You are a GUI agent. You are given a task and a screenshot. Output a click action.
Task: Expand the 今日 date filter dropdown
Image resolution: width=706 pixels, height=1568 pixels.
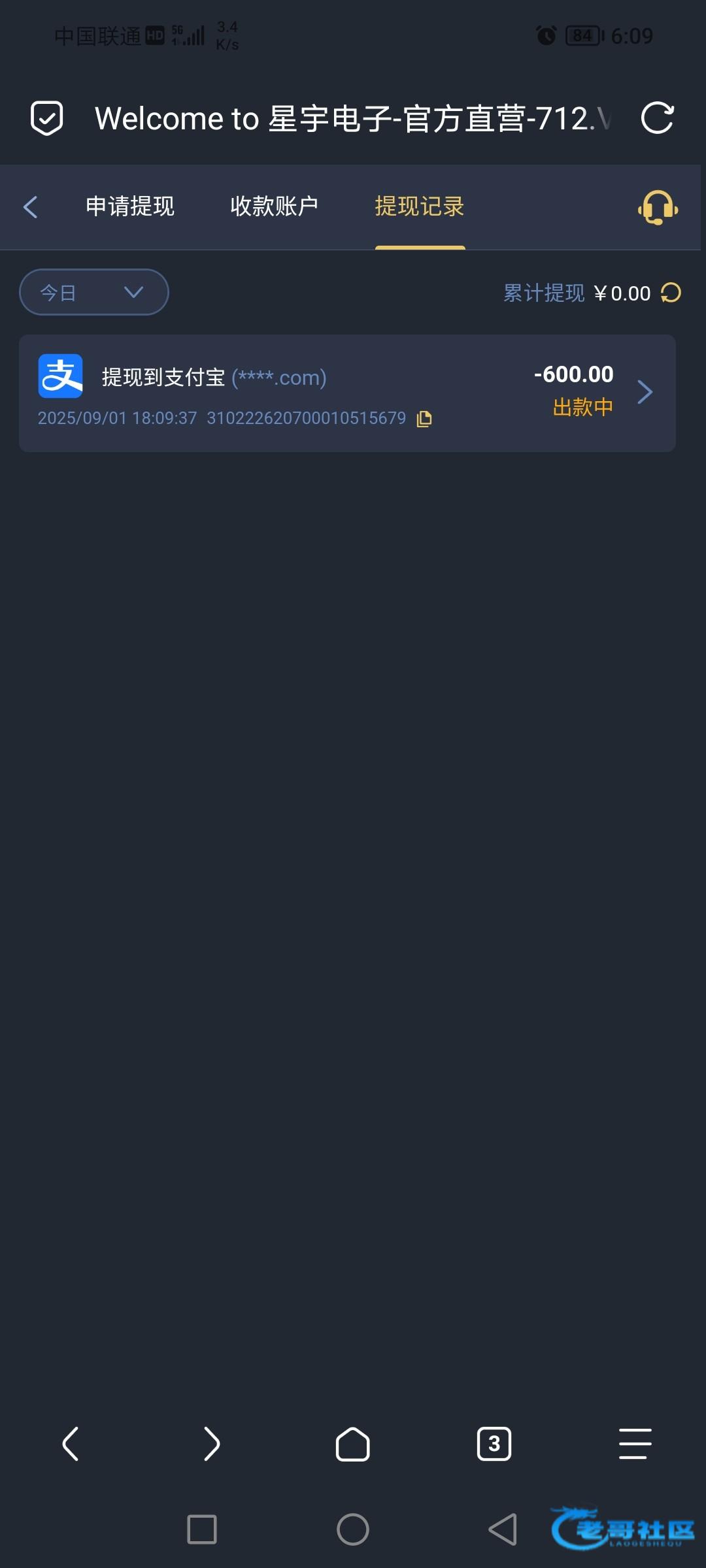(x=94, y=292)
